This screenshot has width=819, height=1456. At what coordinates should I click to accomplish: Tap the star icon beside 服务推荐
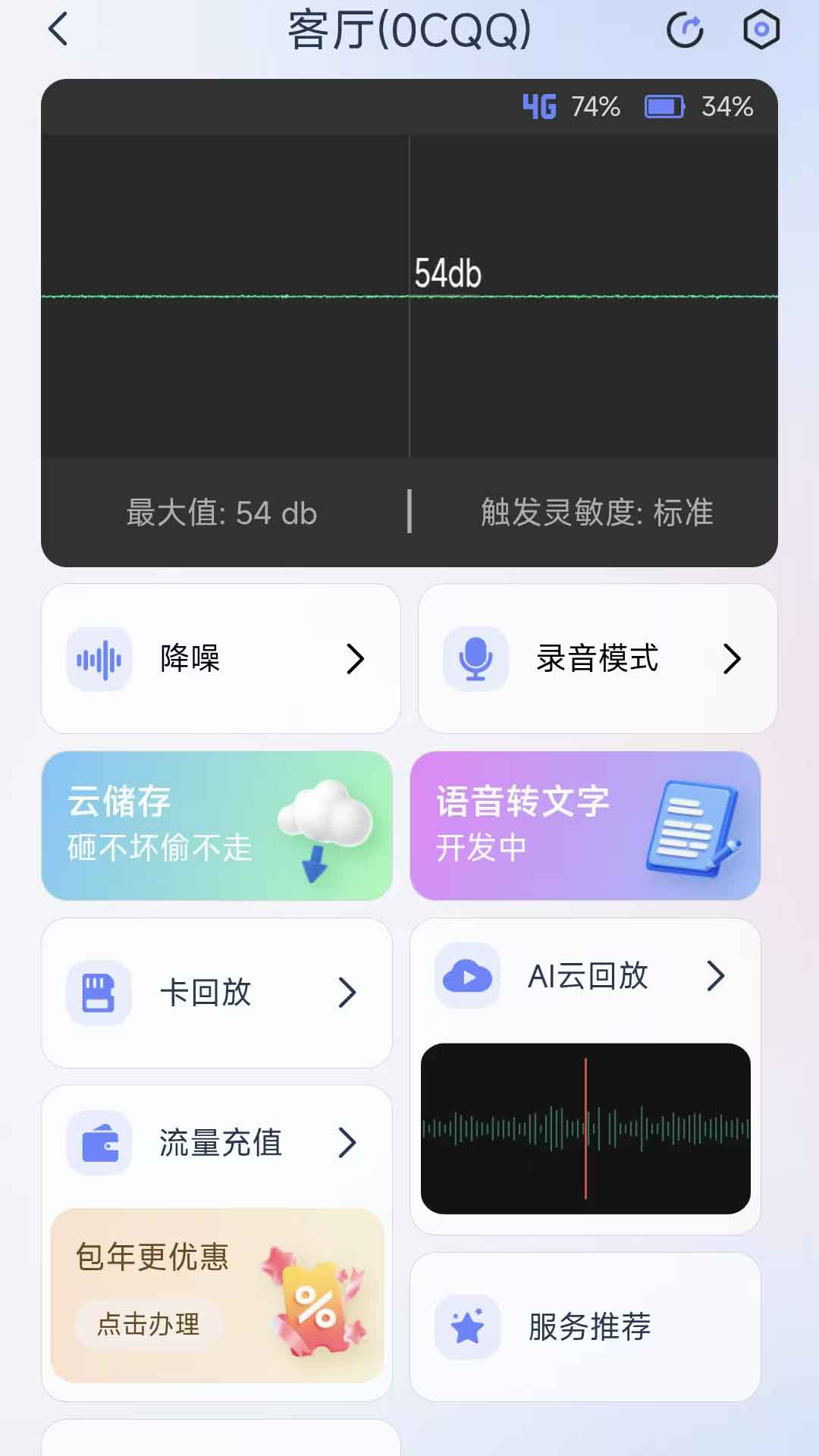(x=468, y=1327)
